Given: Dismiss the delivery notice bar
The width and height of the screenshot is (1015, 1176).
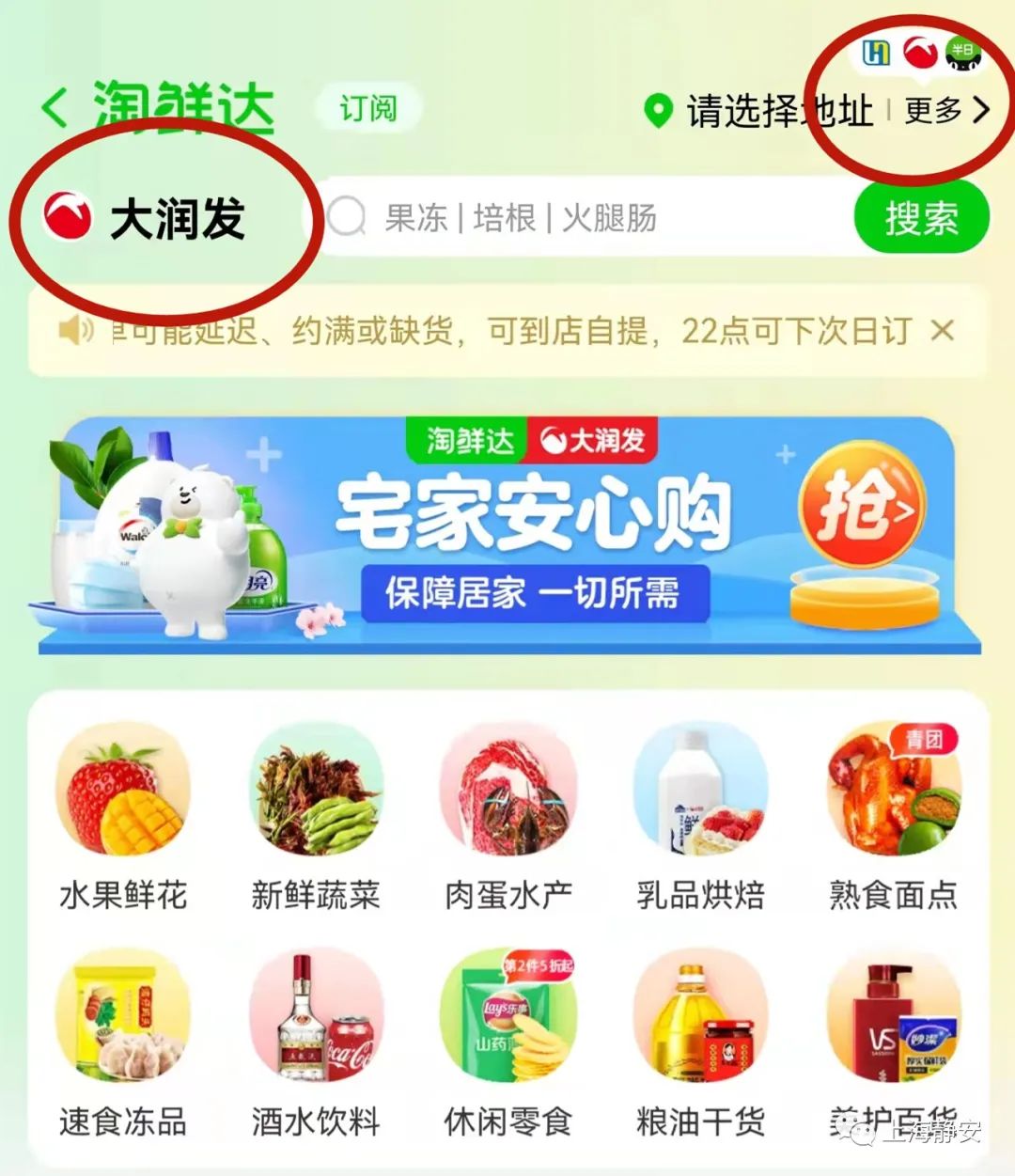Looking at the screenshot, I should pyautogui.click(x=942, y=330).
